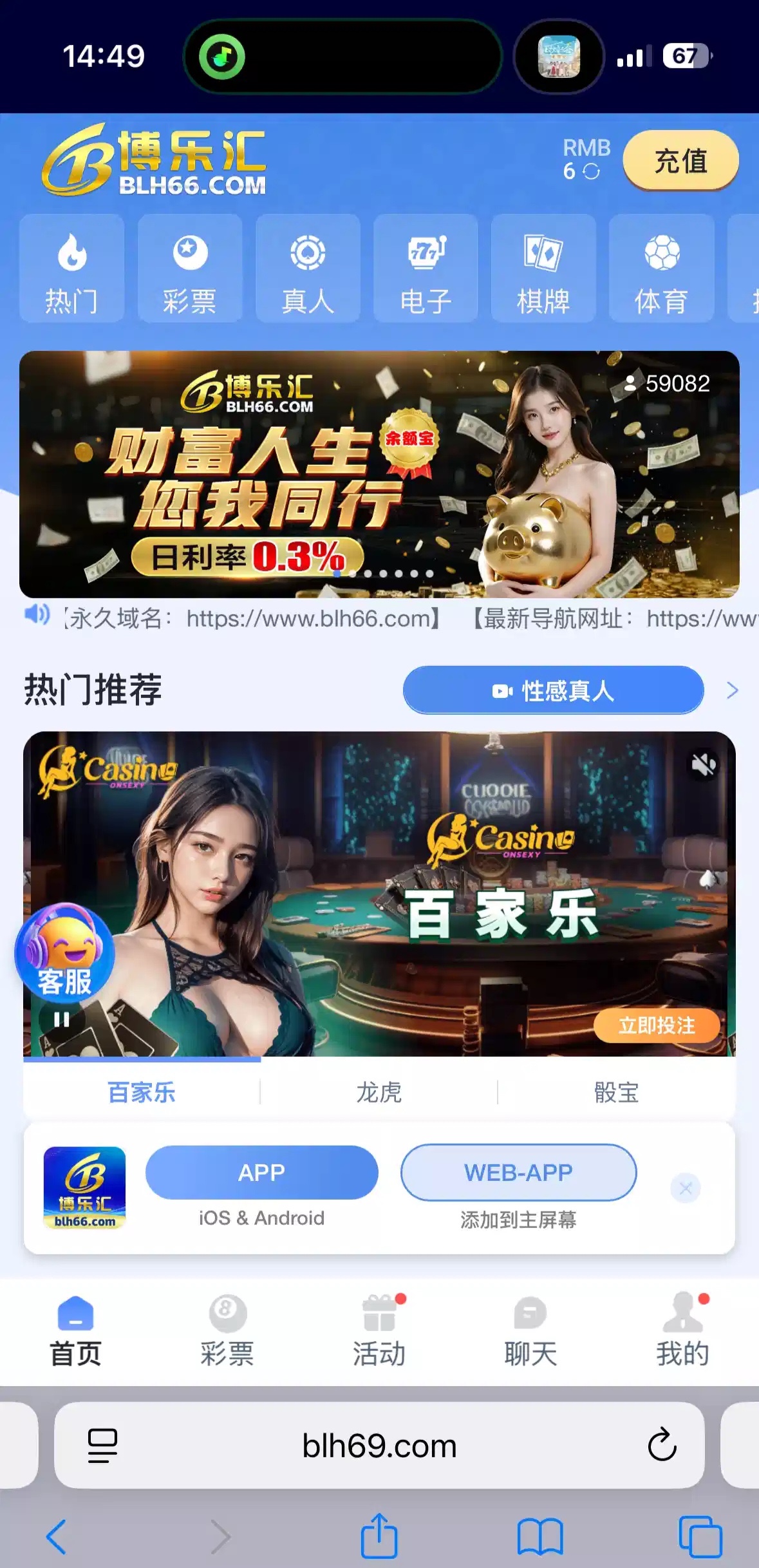This screenshot has height=1568, width=759.
Task: Select the 真人 category
Action: 307,269
